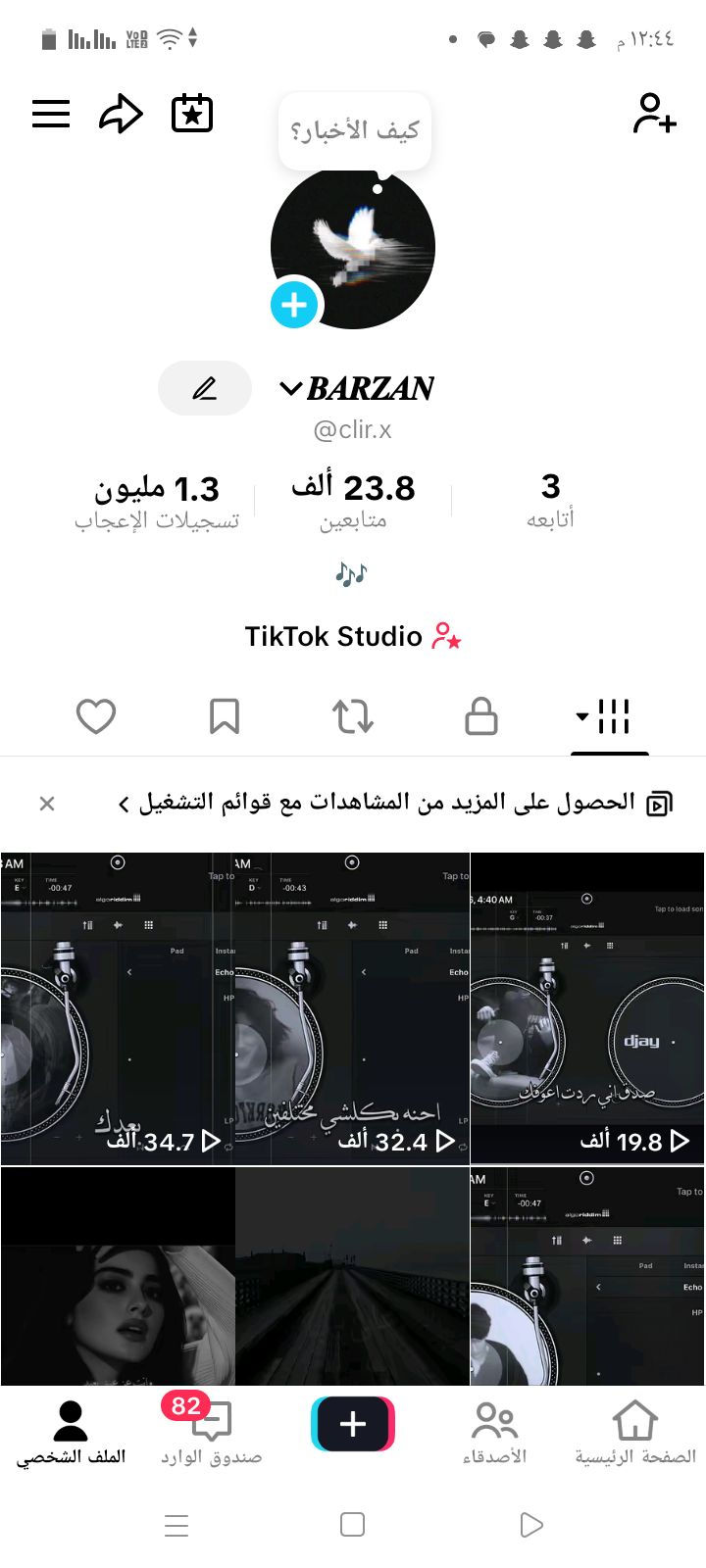The height and width of the screenshot is (1568, 706).
Task: Open the hamburger menu
Action: point(51,114)
